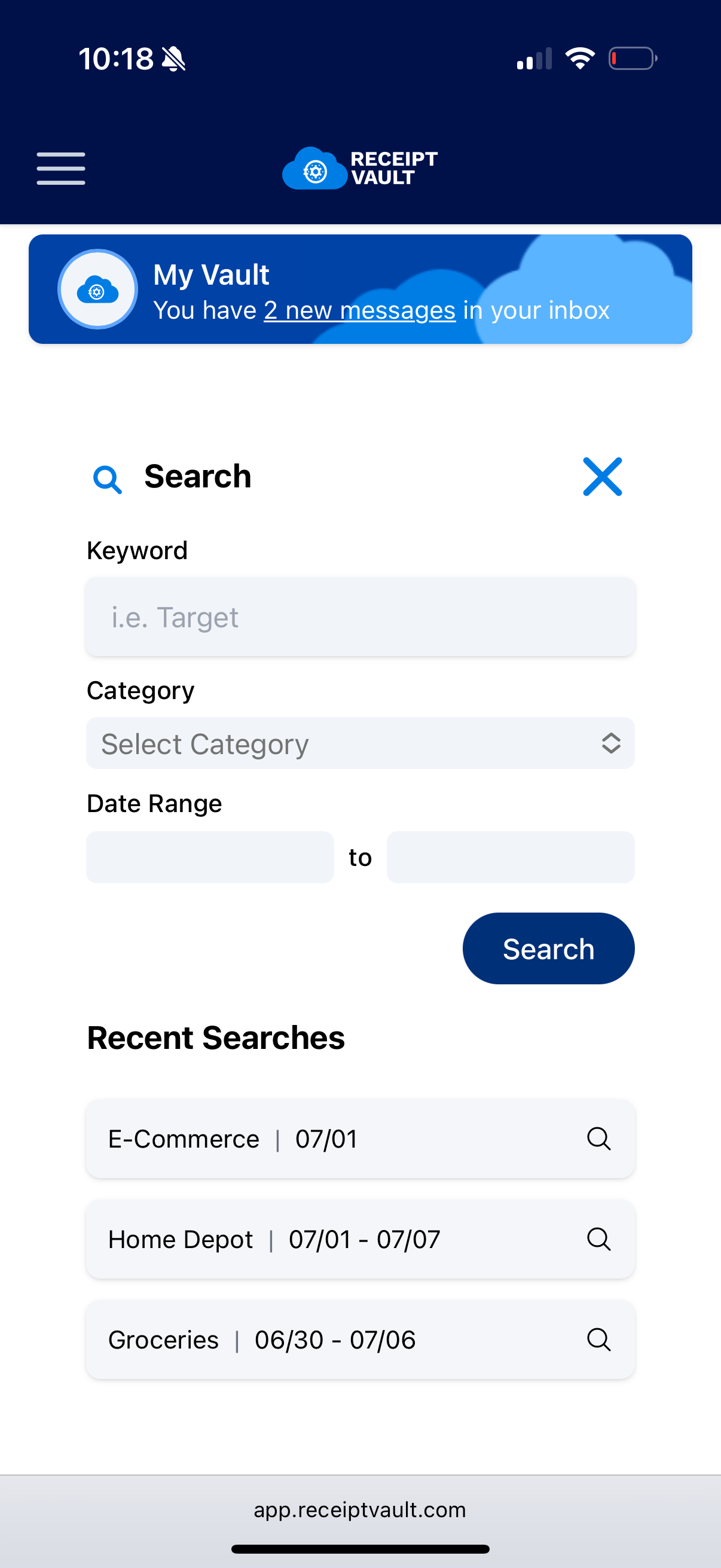Open the 2 new messages link
This screenshot has height=1568, width=721.
(x=359, y=310)
